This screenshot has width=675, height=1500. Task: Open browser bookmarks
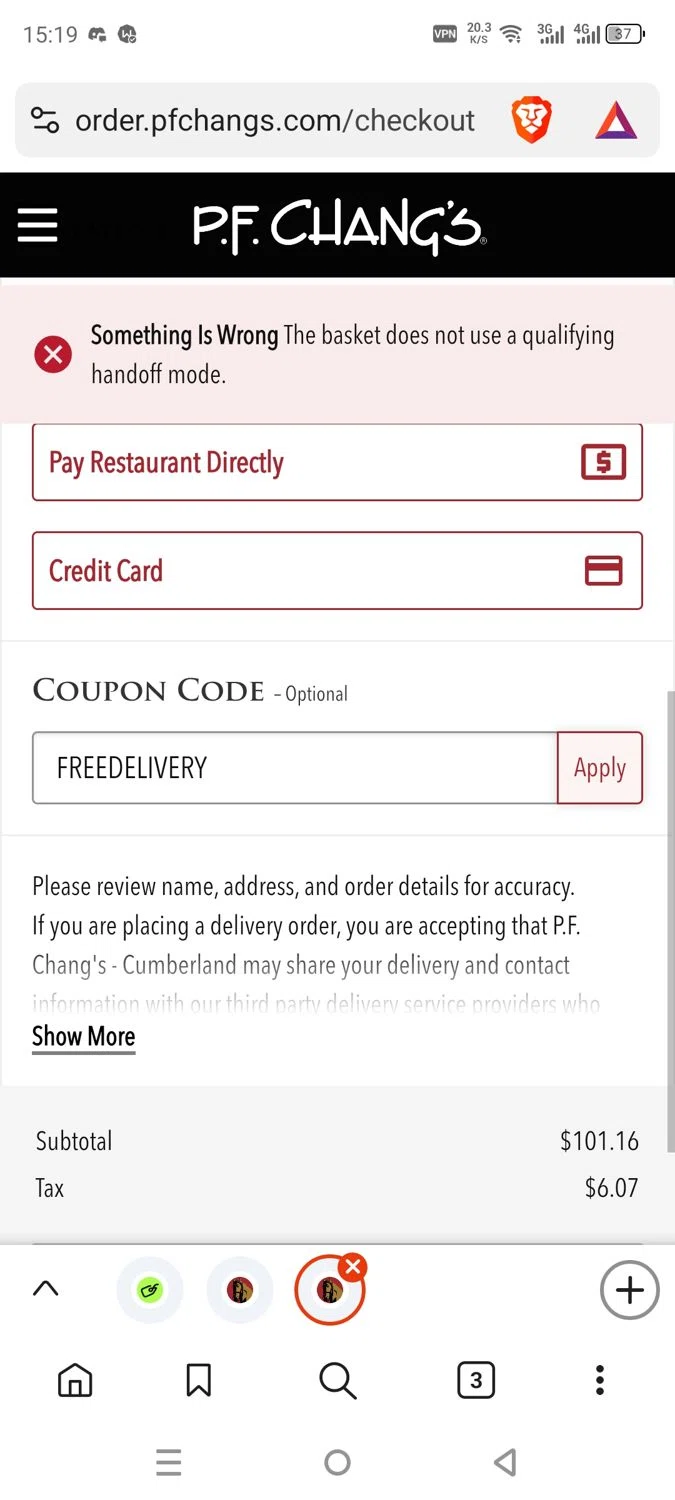199,1381
